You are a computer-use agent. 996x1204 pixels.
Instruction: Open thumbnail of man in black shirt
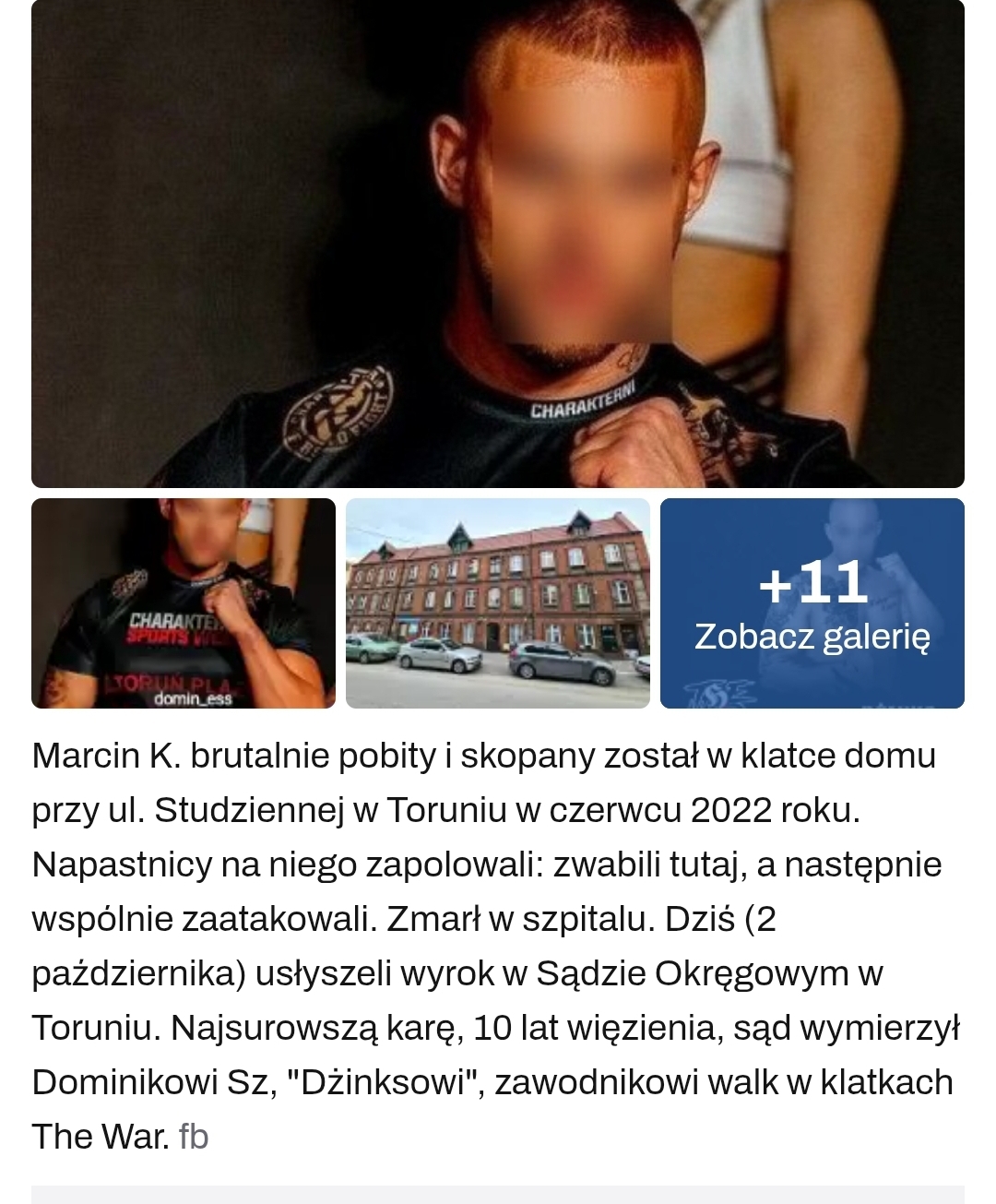(184, 603)
